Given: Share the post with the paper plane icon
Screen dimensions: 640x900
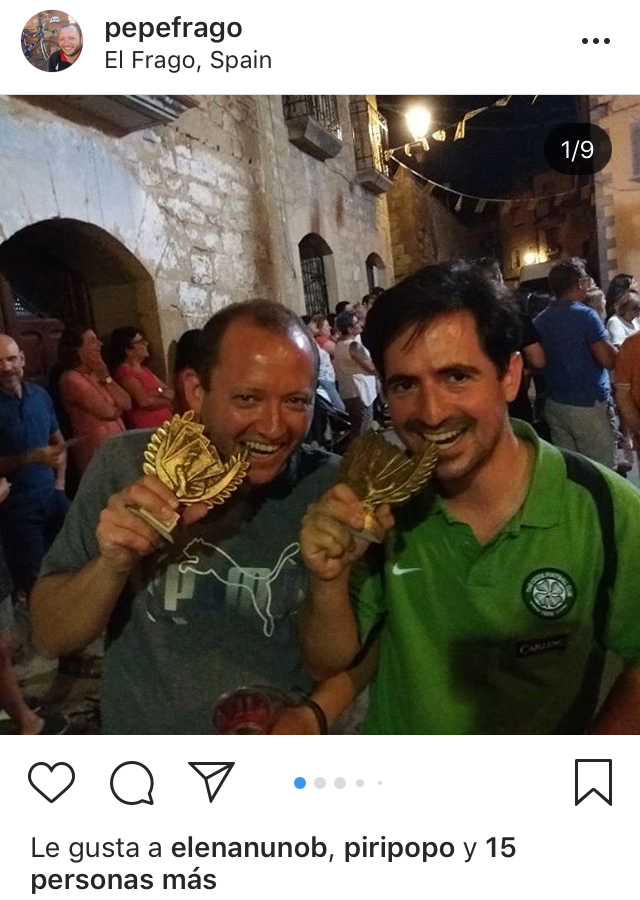Looking at the screenshot, I should [x=212, y=782].
